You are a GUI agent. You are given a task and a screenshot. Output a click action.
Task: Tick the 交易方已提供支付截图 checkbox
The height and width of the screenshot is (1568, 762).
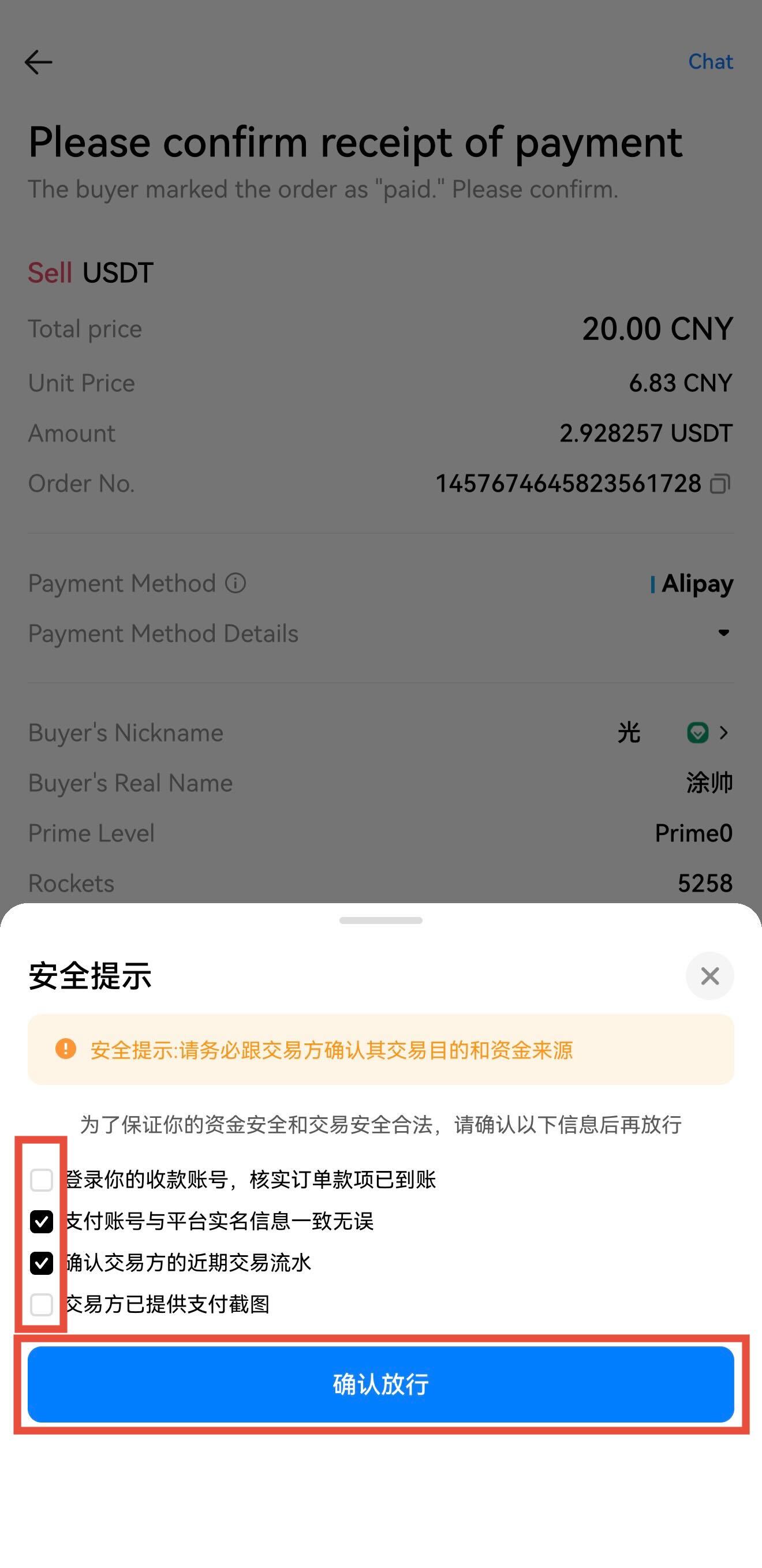(x=42, y=1304)
